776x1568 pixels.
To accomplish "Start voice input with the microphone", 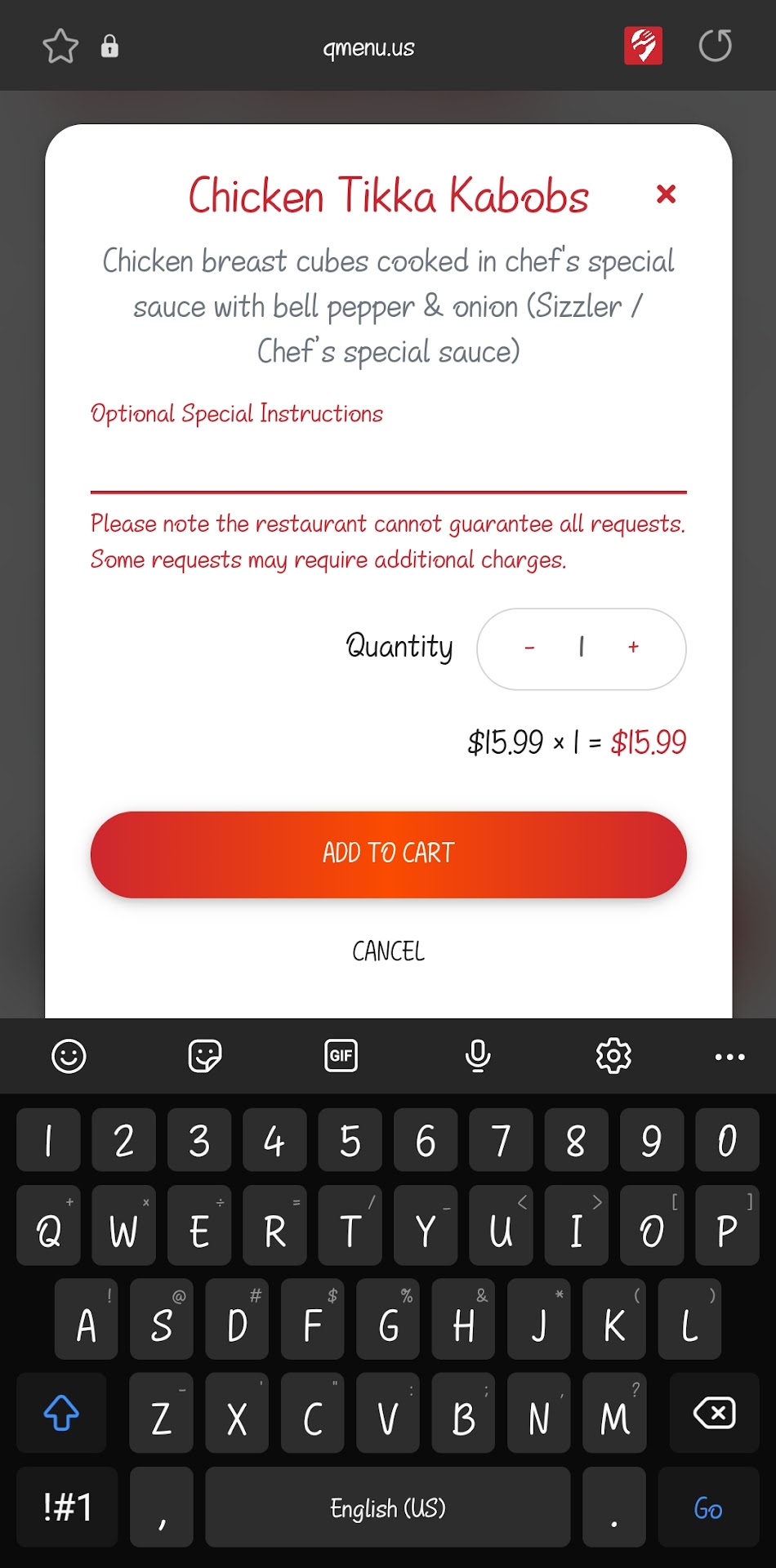I will tap(478, 1056).
